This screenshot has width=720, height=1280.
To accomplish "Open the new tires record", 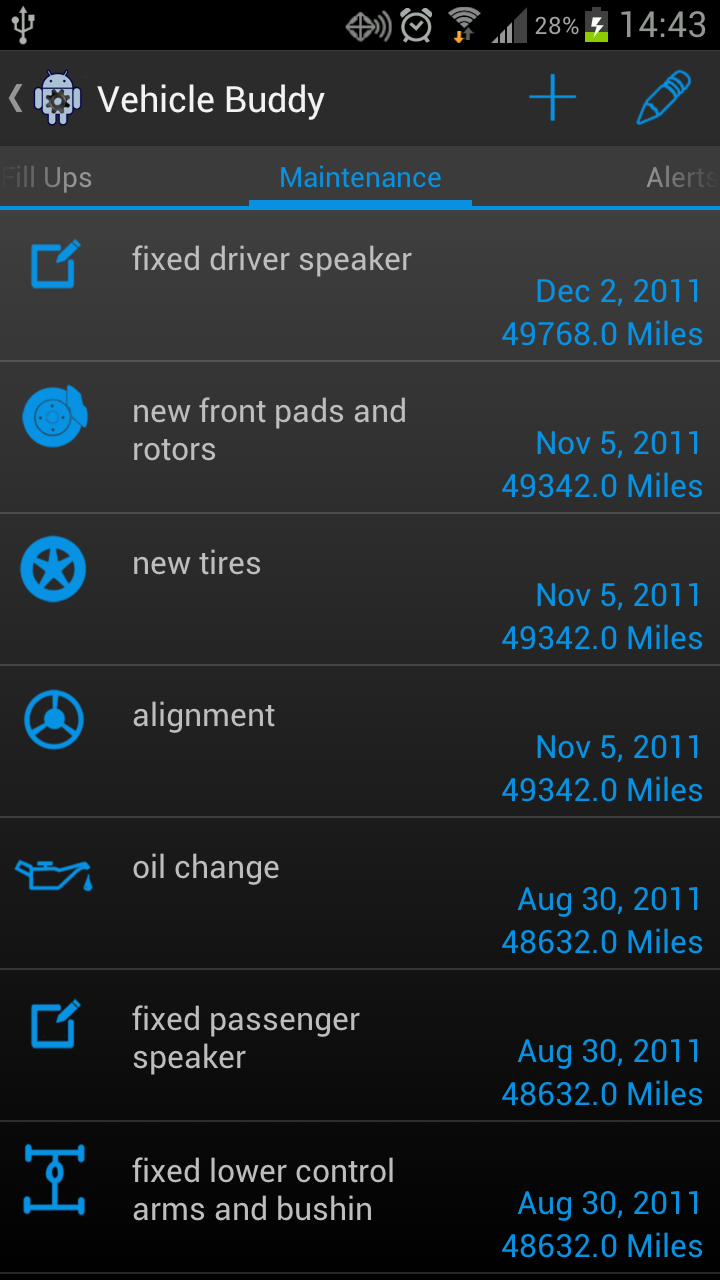I will tap(360, 590).
